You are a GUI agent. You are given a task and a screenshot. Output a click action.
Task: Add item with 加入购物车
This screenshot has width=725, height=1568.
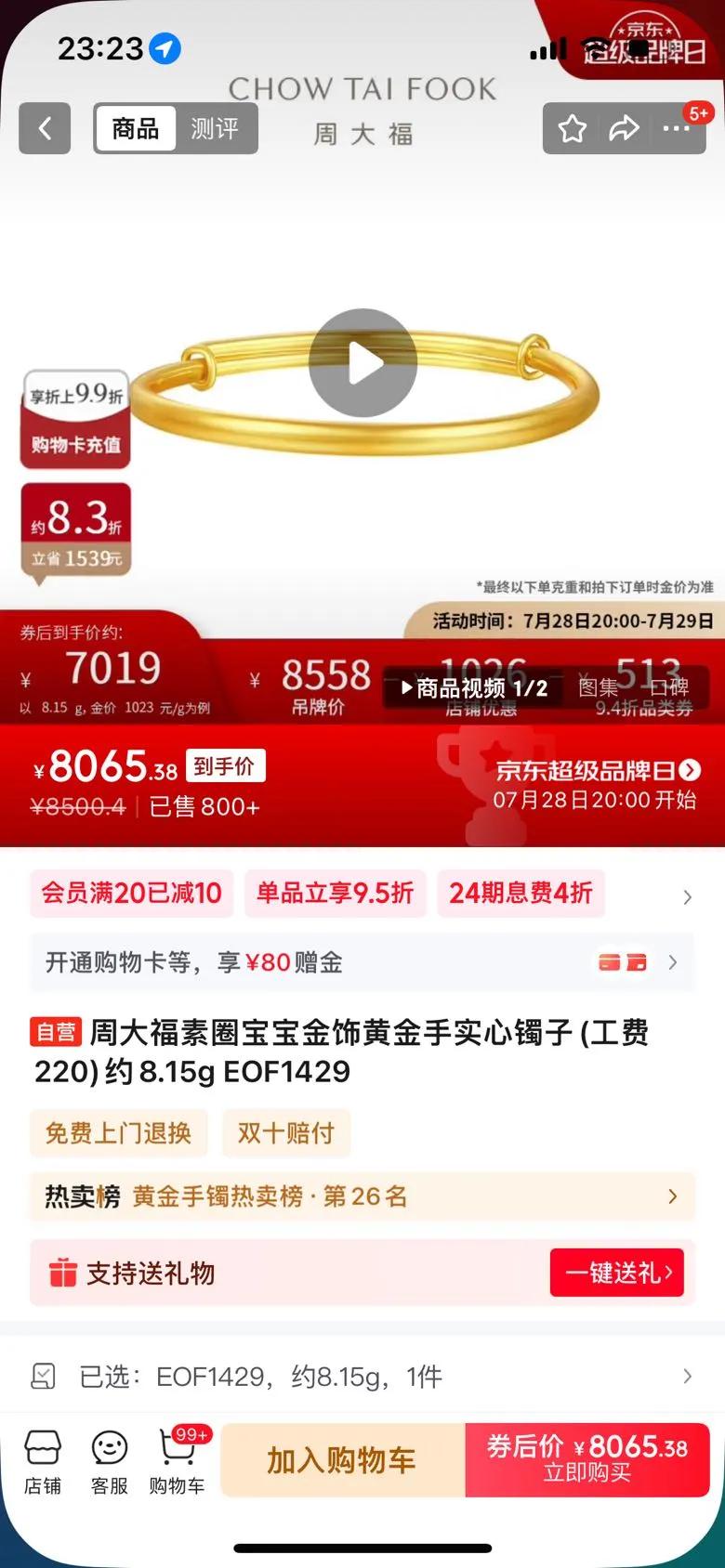(342, 1460)
